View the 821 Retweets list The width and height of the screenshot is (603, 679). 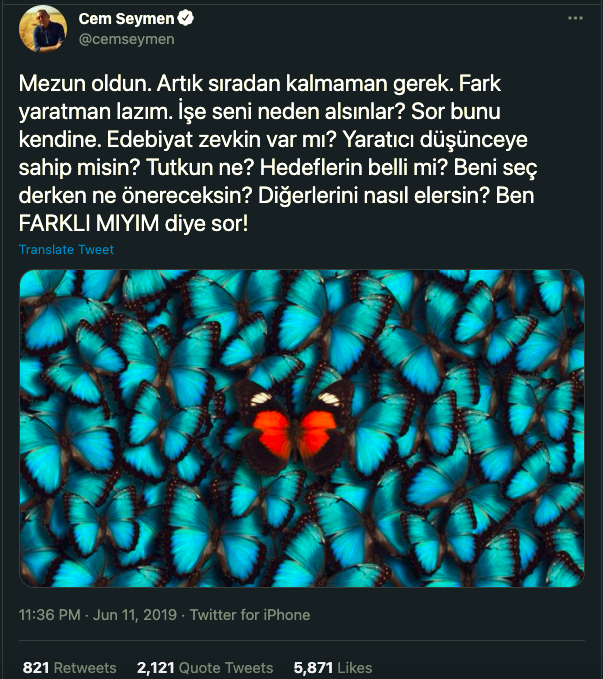click(68, 667)
